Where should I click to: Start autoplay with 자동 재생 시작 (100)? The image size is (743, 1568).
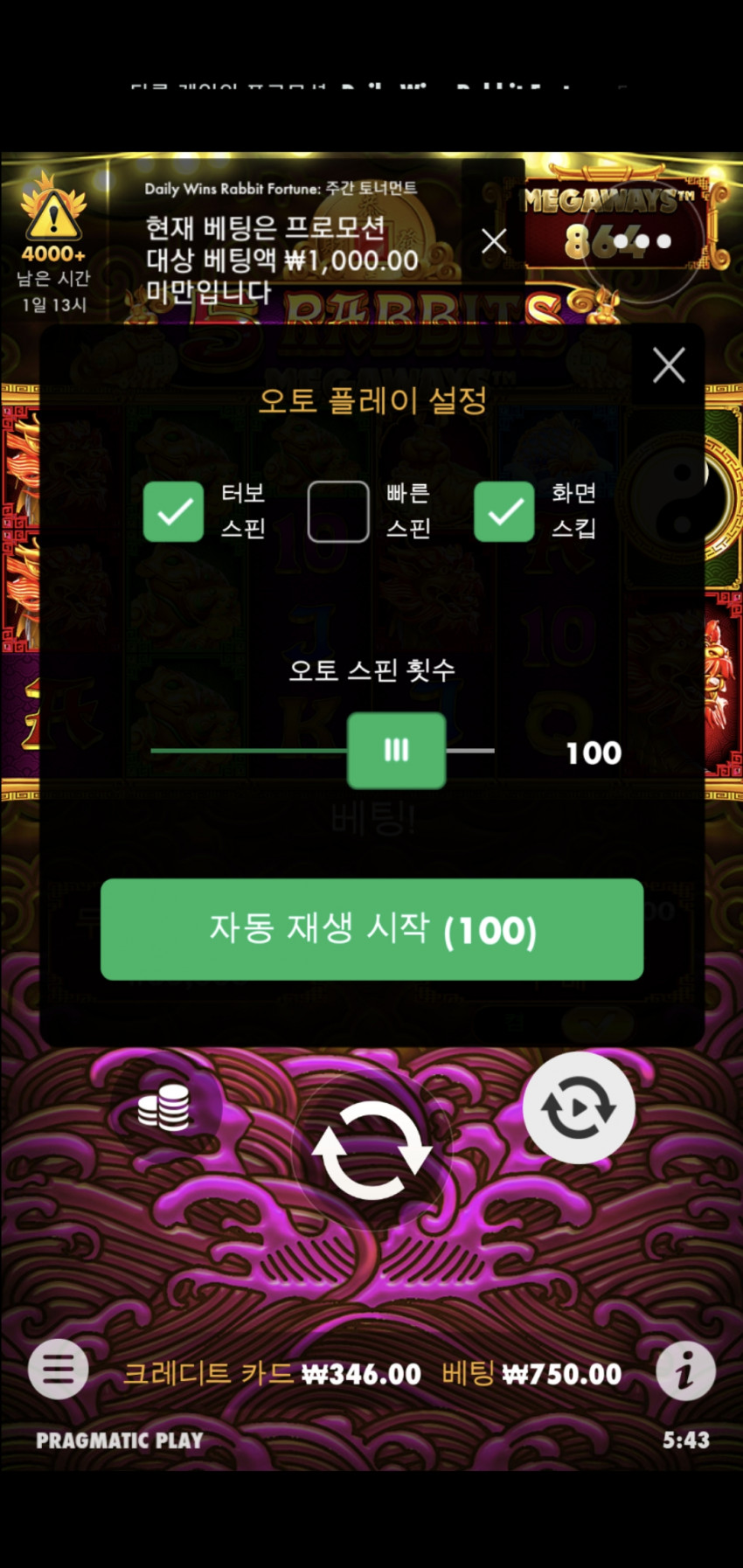371,929
